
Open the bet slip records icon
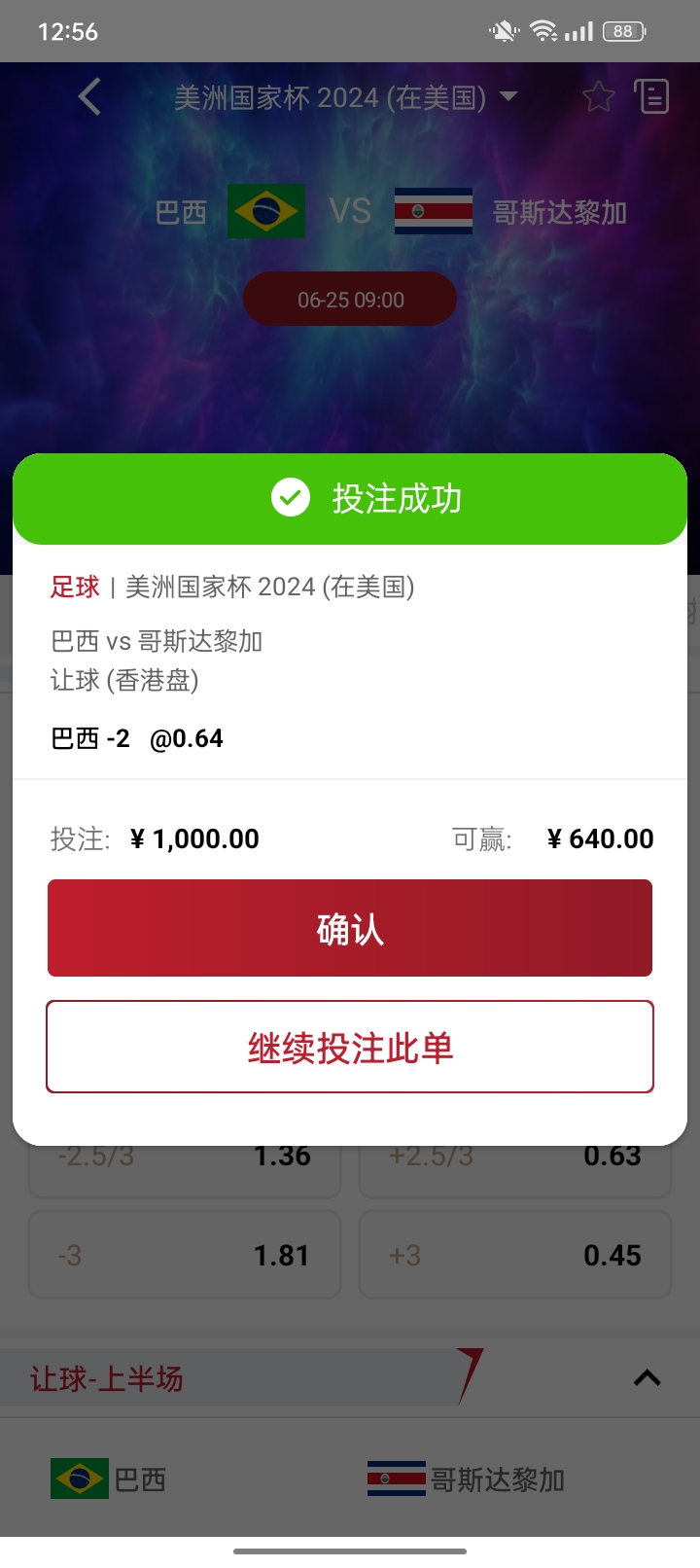tap(651, 97)
